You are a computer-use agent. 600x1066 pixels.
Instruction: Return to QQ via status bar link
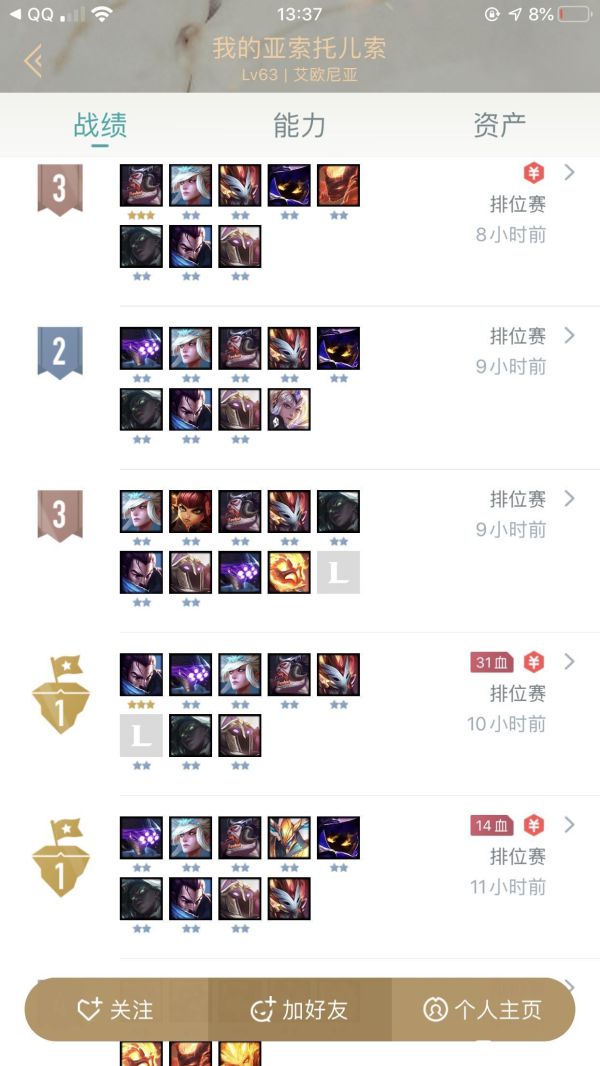pos(32,14)
